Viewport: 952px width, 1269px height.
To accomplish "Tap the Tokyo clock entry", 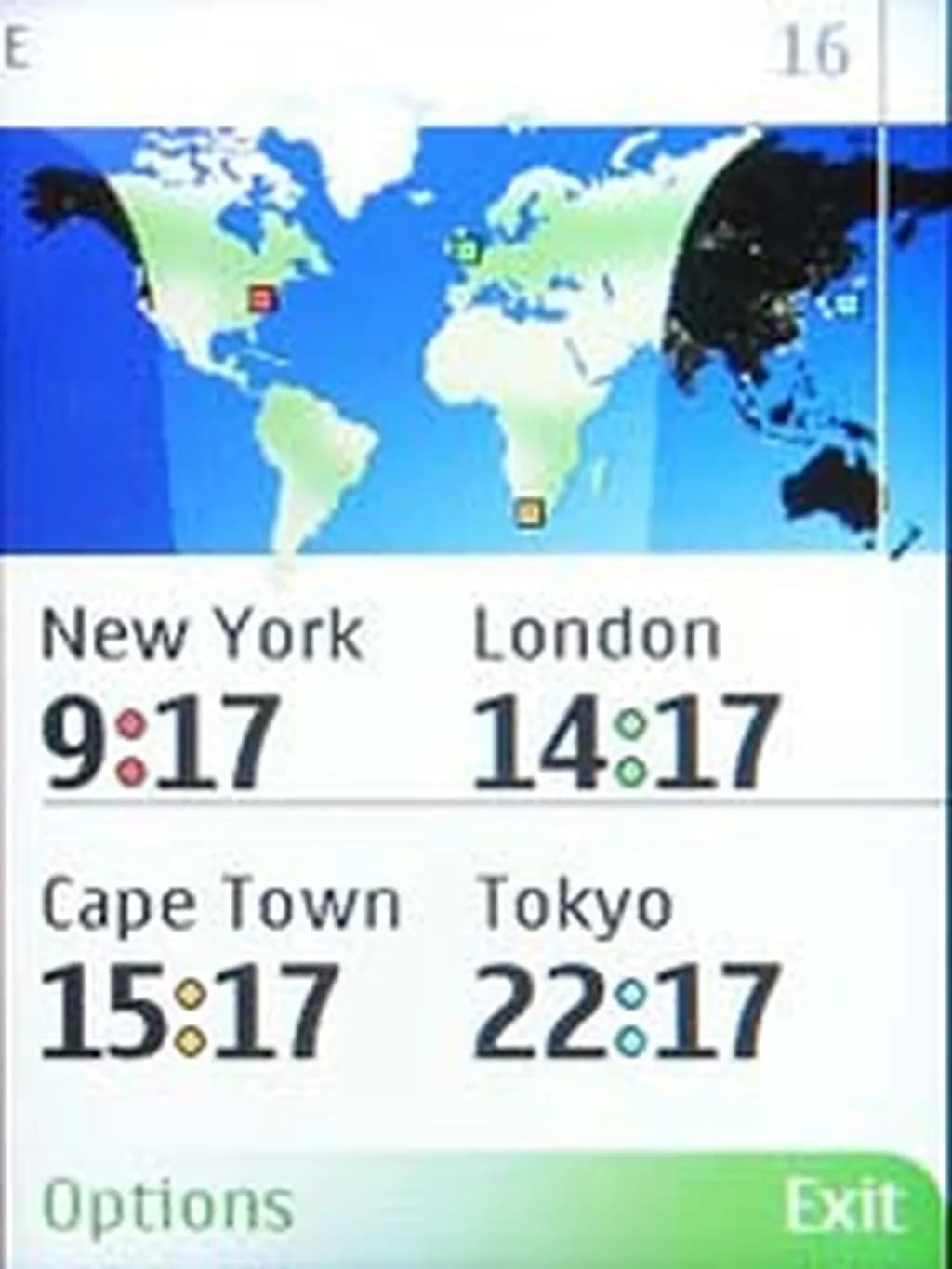I will click(625, 967).
